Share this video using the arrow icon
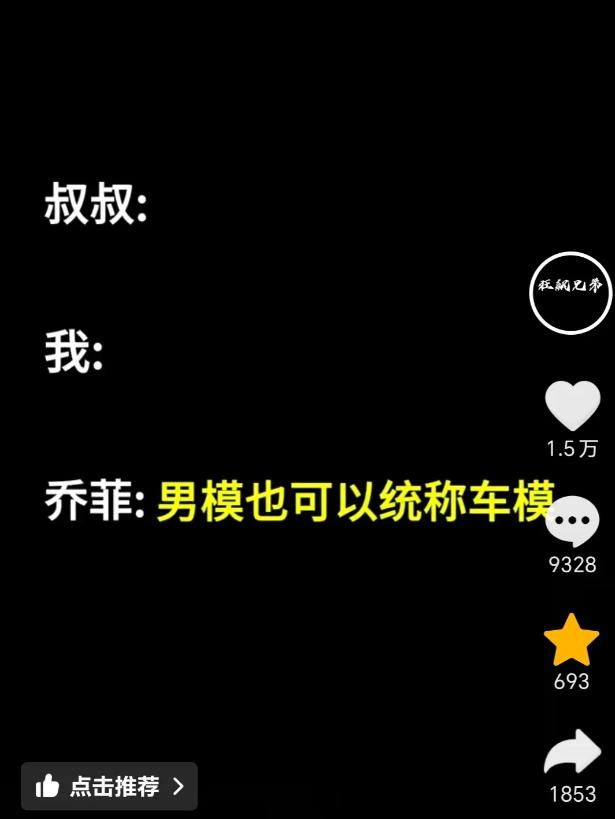This screenshot has width=615, height=819. click(x=572, y=754)
